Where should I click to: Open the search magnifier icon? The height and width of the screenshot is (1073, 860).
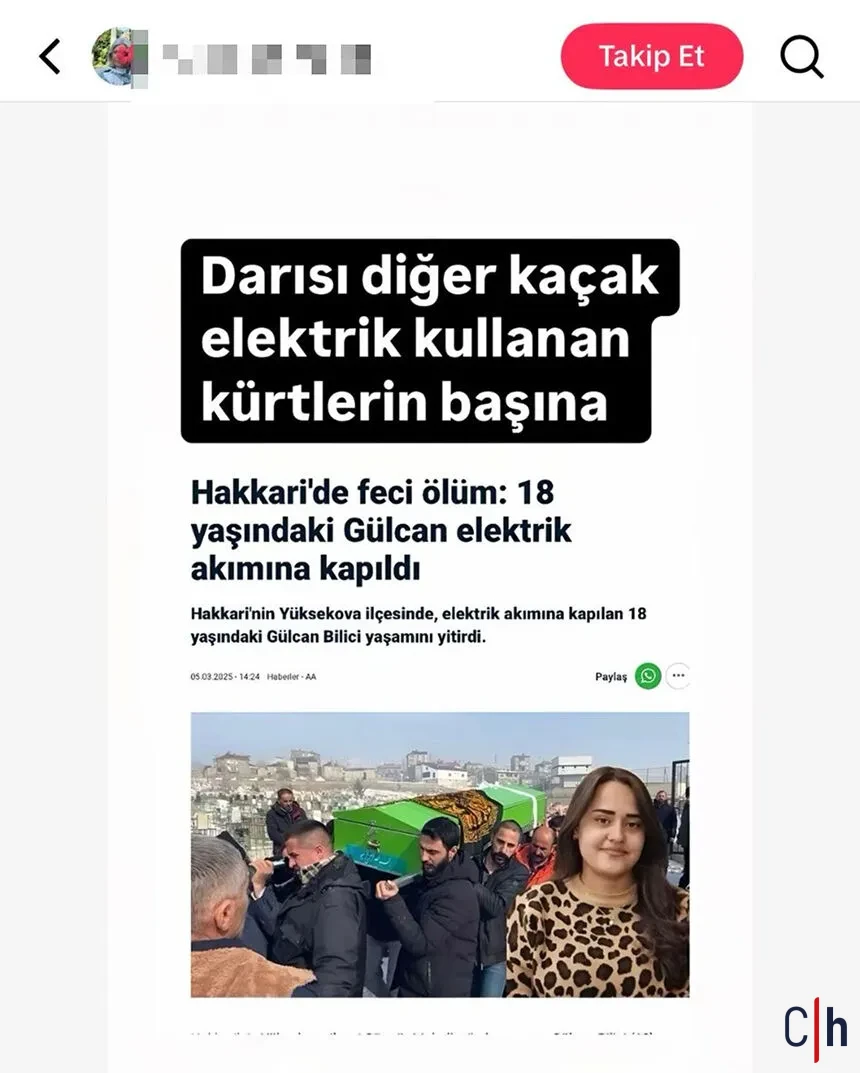[801, 57]
